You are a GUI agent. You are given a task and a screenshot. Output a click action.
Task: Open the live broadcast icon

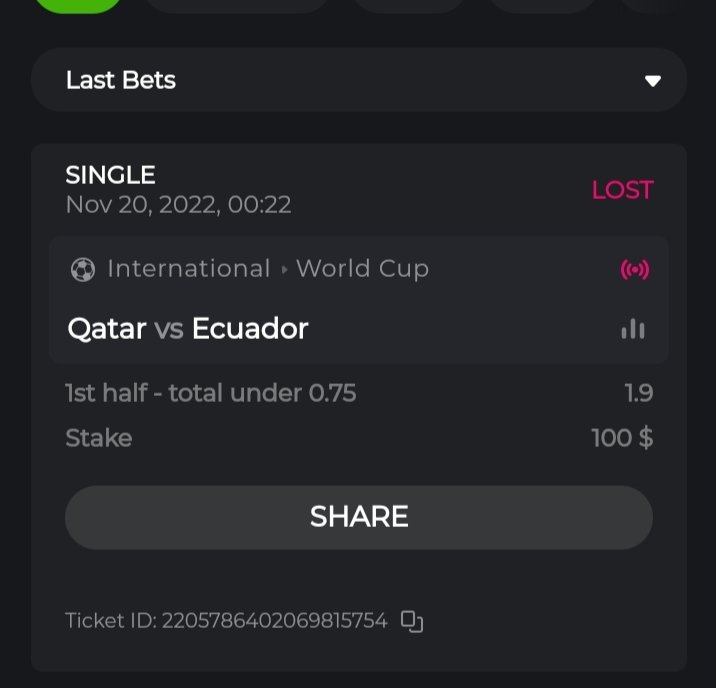point(635,269)
